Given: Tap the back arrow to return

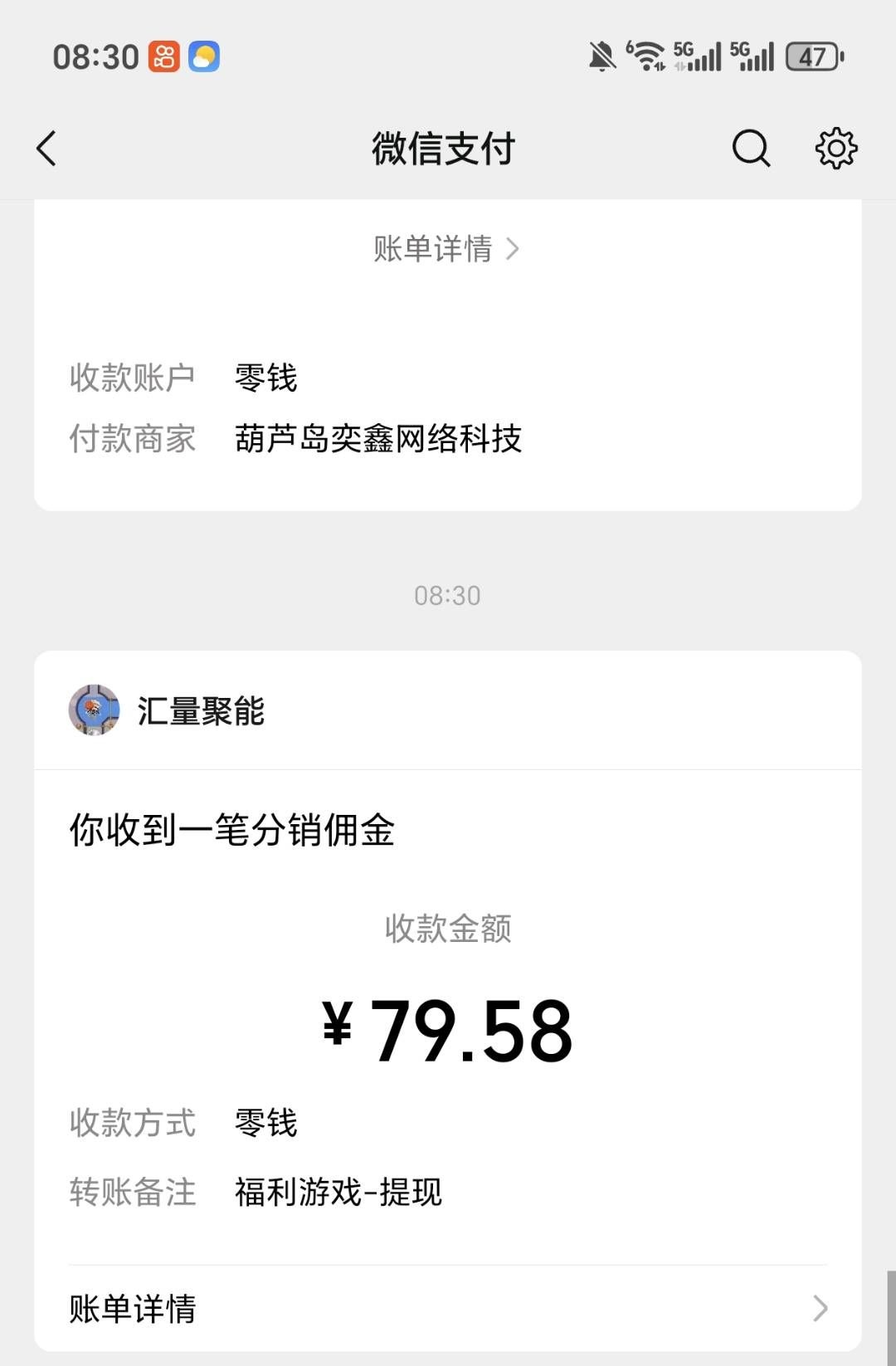Looking at the screenshot, I should pyautogui.click(x=46, y=149).
